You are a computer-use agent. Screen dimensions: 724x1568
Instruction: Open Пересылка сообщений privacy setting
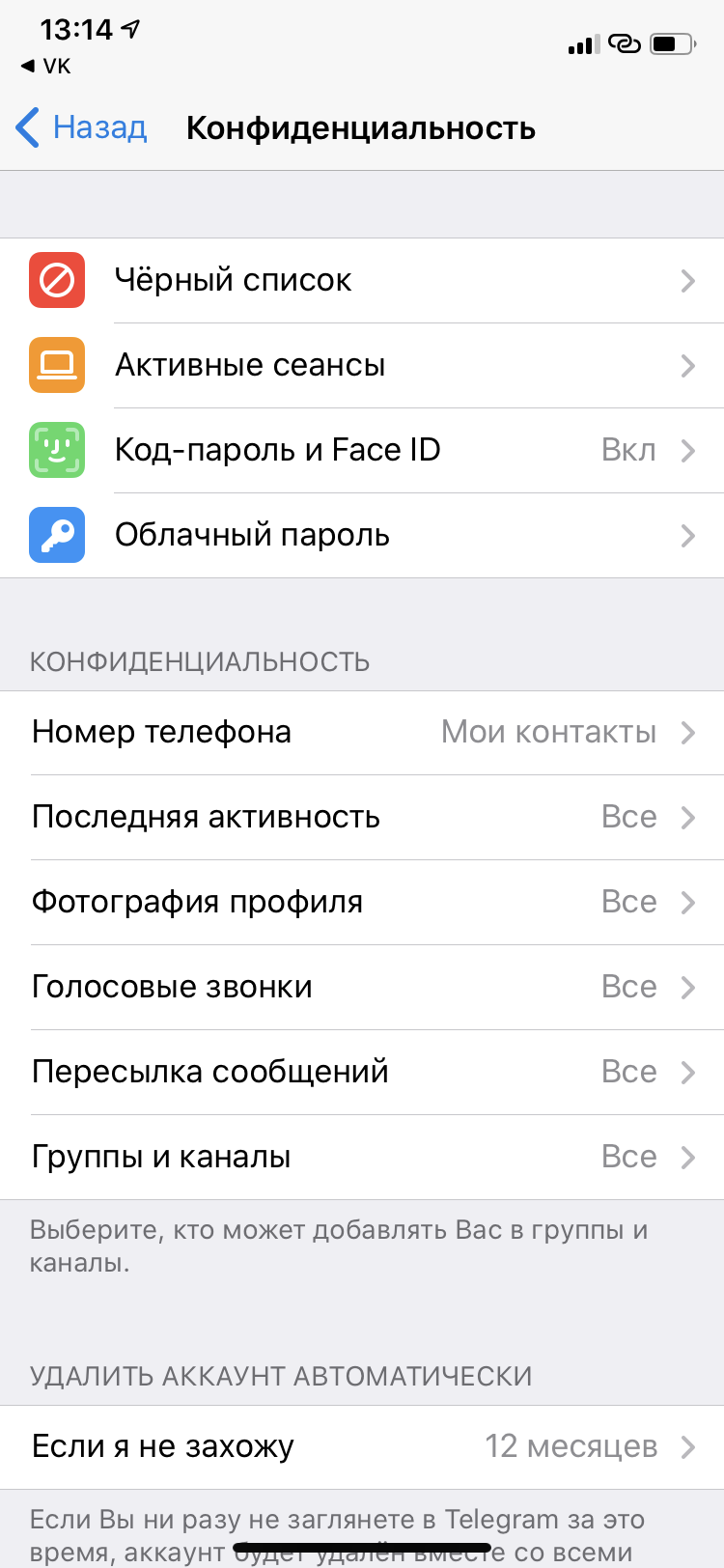coord(362,1072)
